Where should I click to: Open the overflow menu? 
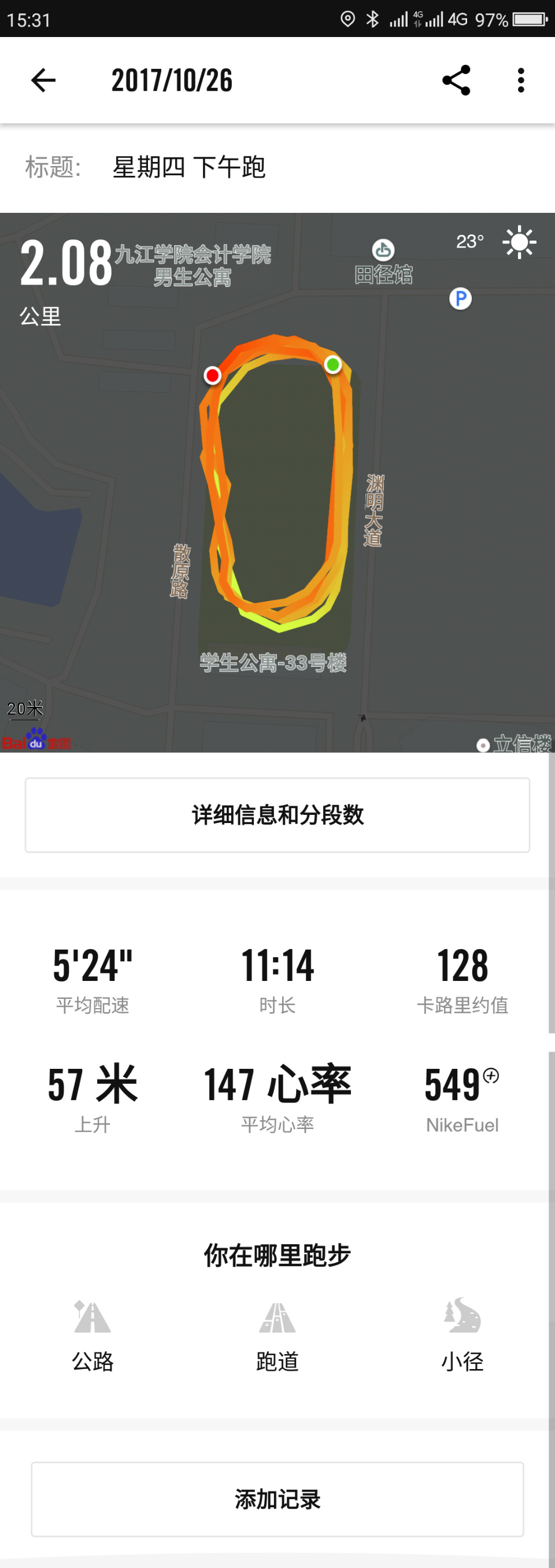click(521, 80)
